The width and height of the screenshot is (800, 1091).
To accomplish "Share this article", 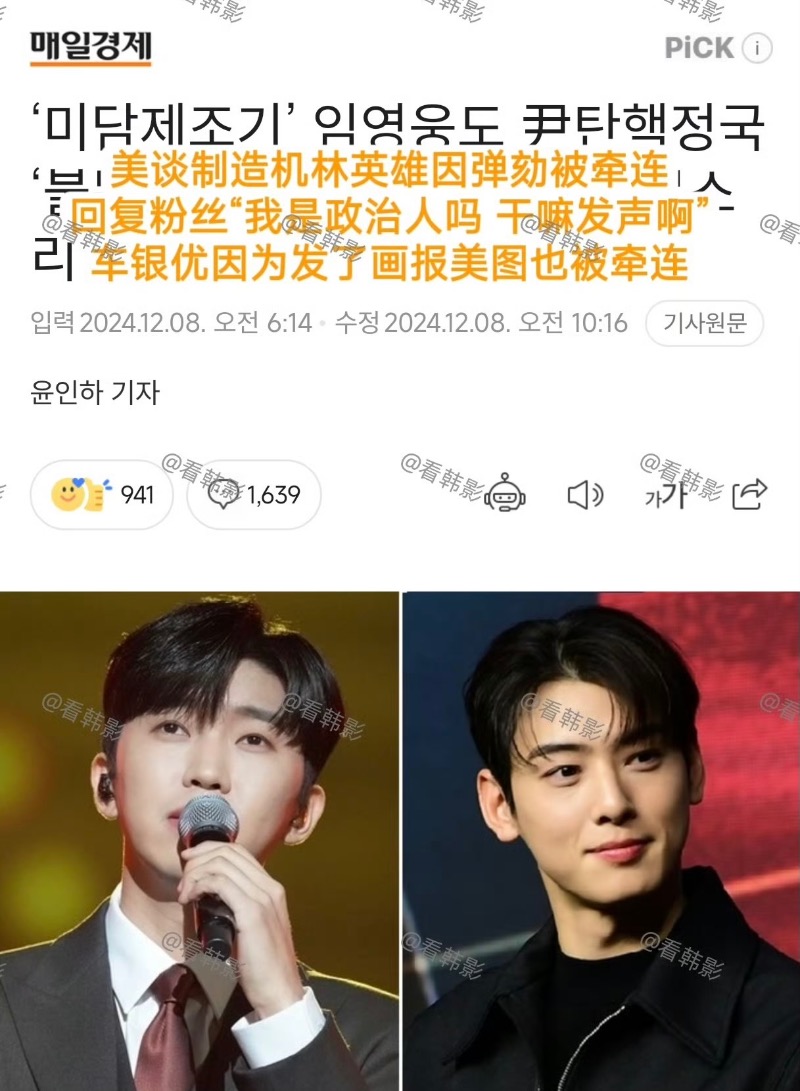I will pos(750,494).
